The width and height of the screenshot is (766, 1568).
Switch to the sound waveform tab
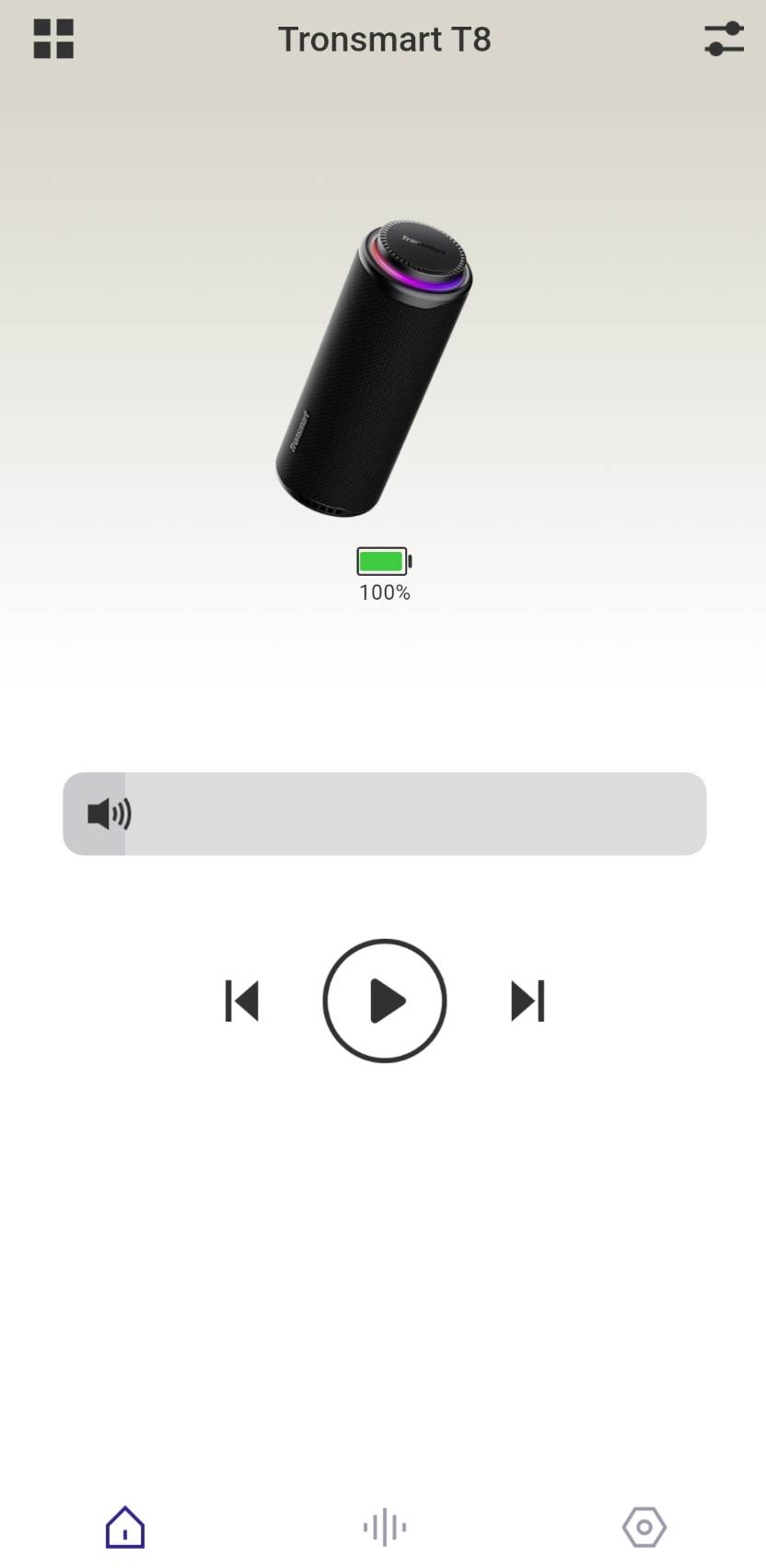coord(385,1527)
